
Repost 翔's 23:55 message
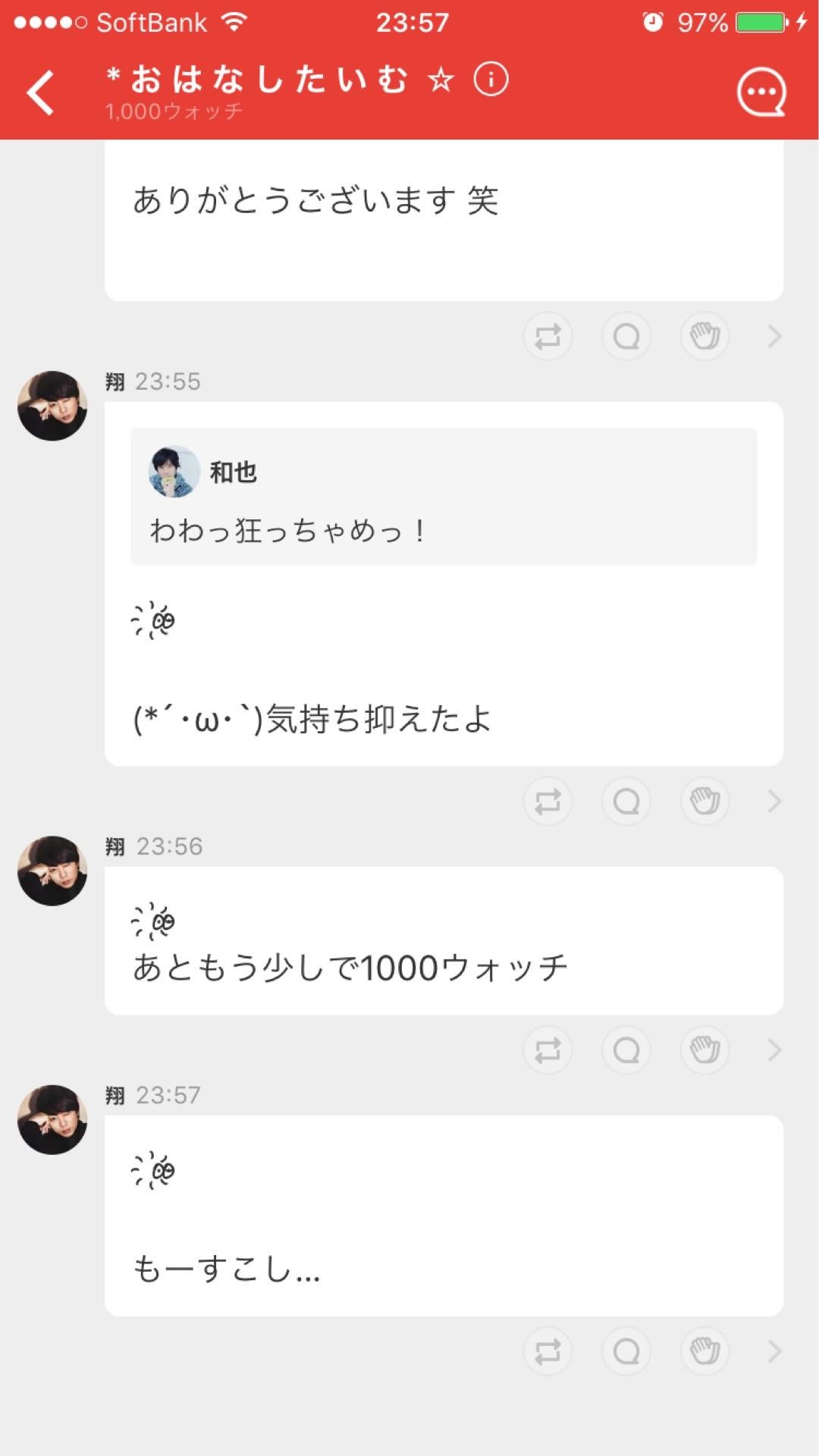pos(548,800)
